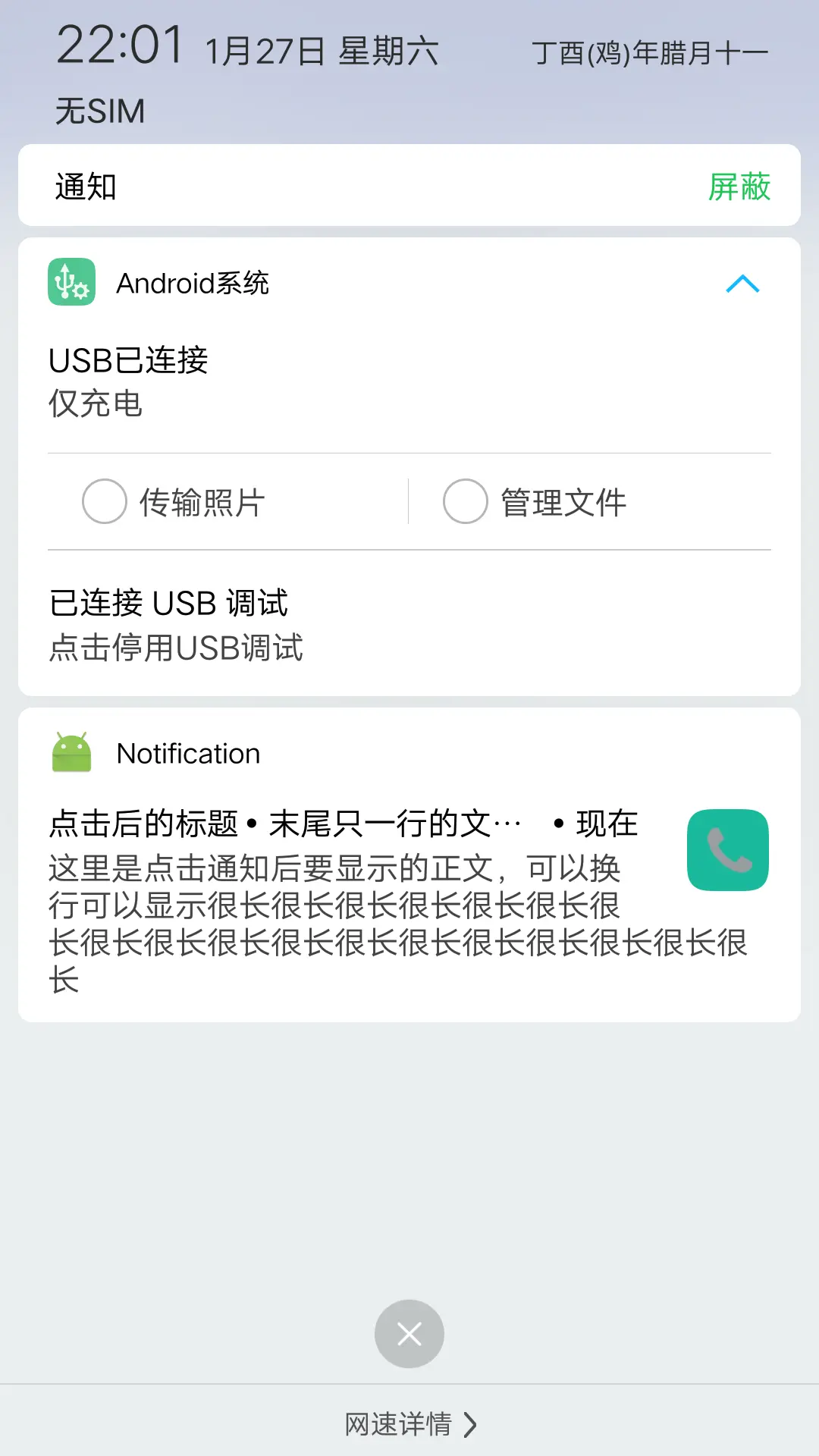Tap the date 1月27日 星期六
819x1456 pixels.
[x=322, y=50]
